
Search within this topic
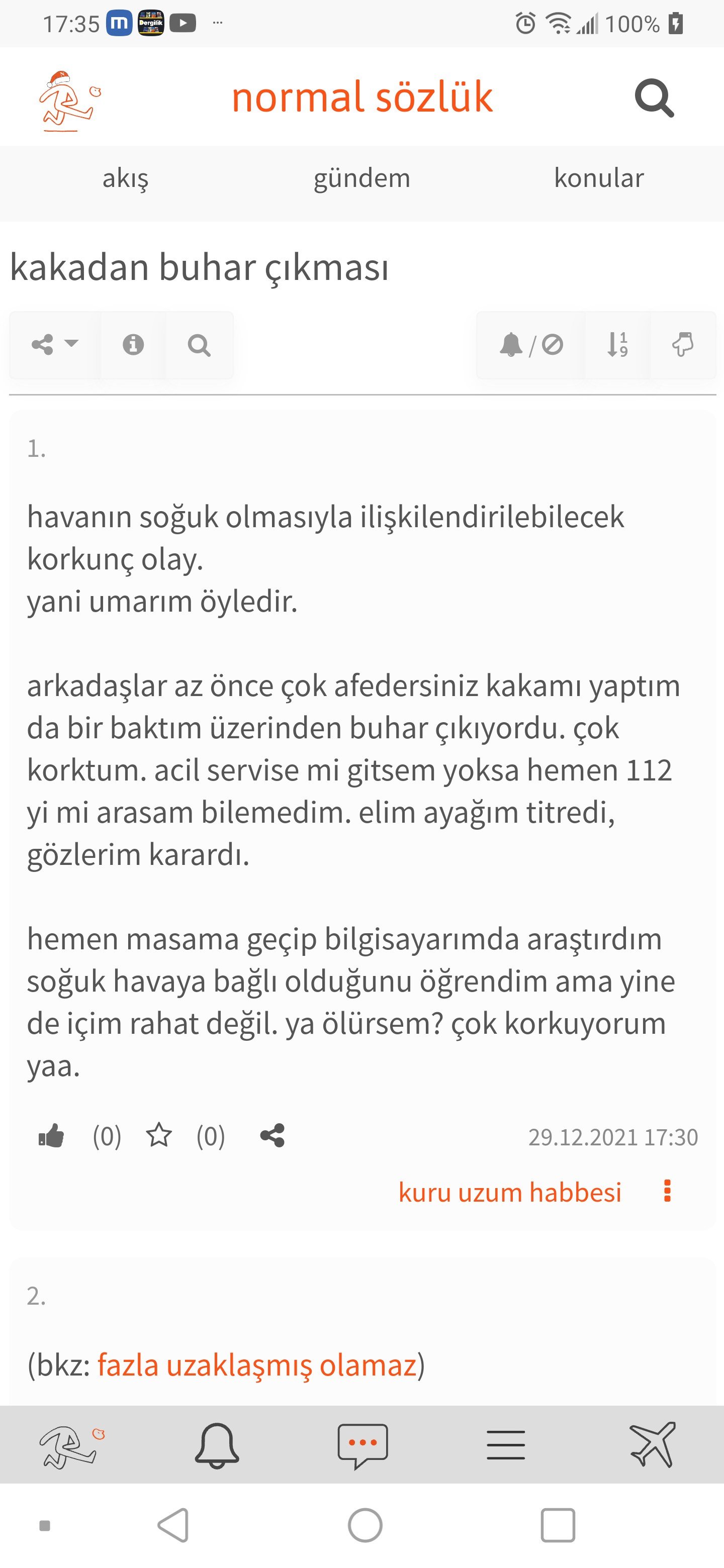pos(199,345)
